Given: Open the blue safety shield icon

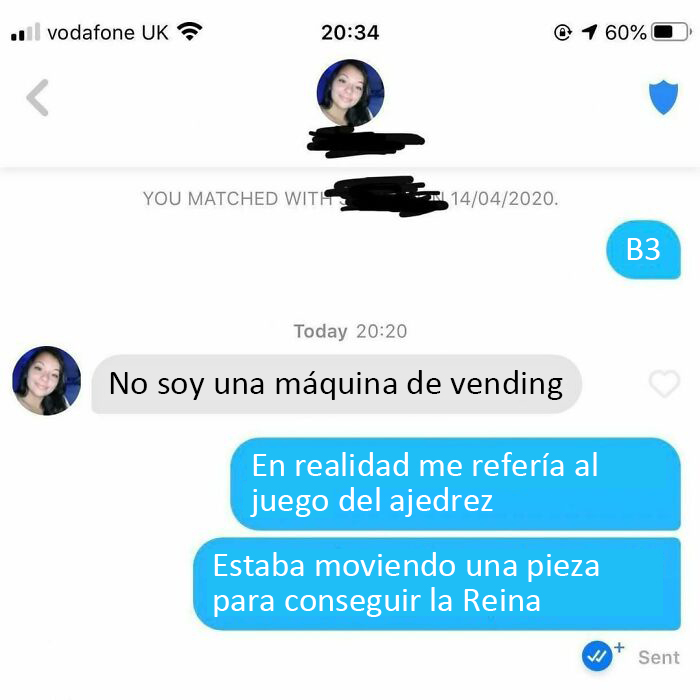Looking at the screenshot, I should (663, 98).
